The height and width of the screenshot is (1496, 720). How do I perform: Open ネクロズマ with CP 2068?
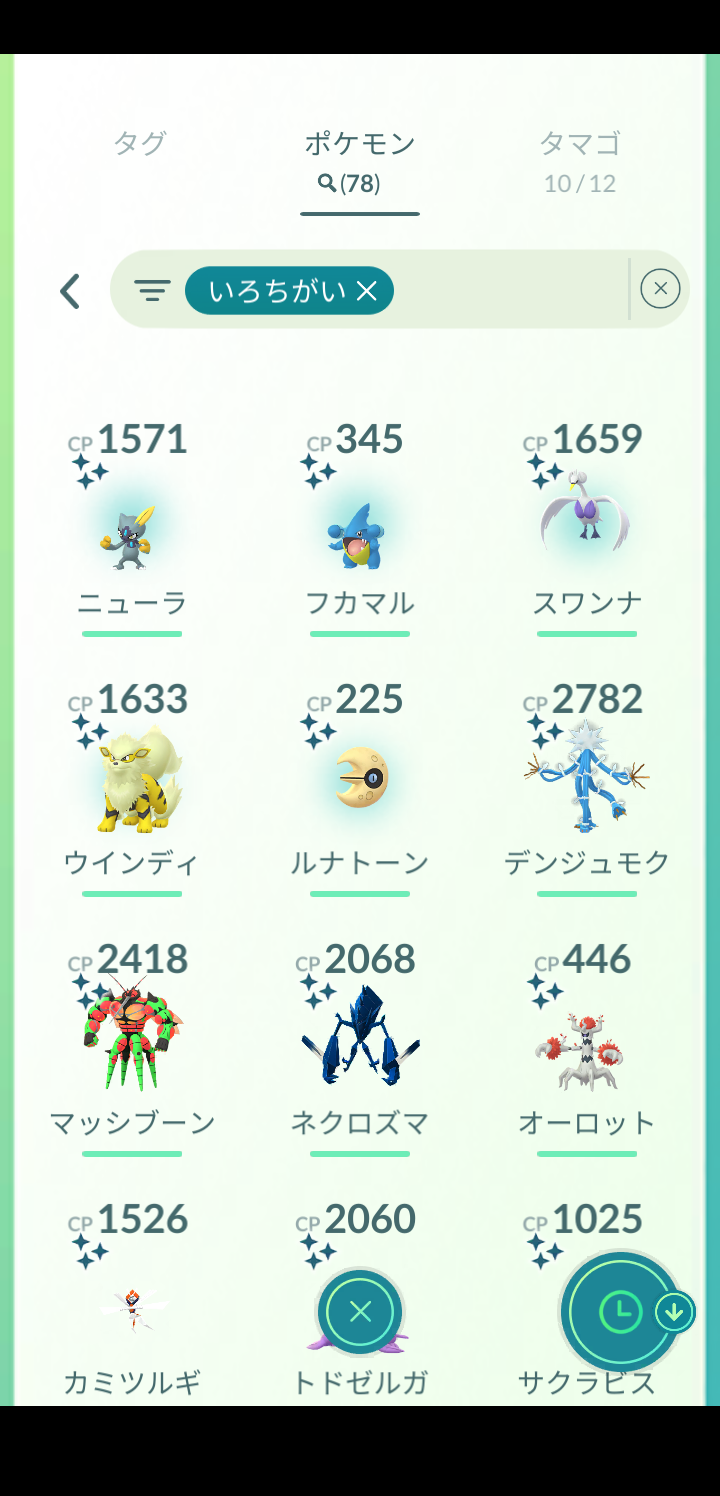click(360, 1049)
